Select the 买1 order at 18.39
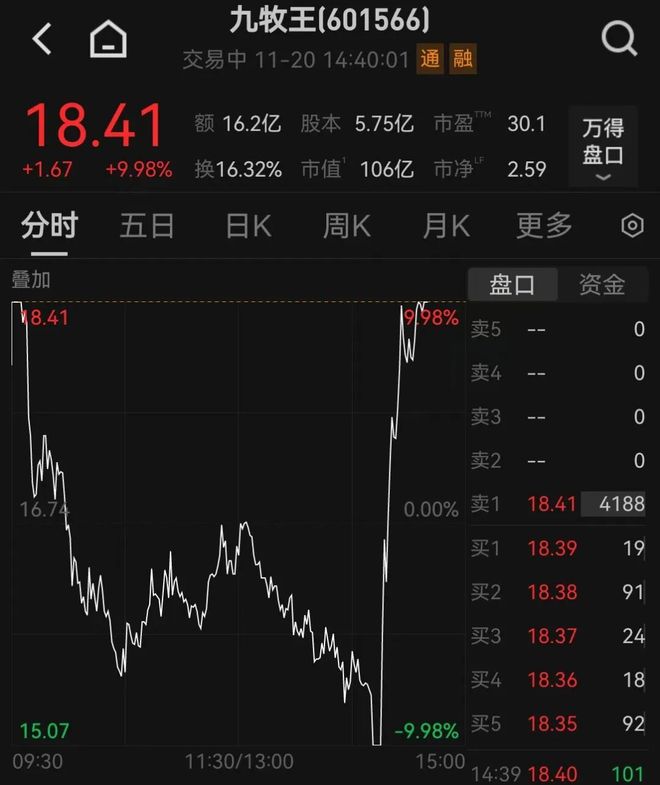Screen dimensions: 660x785 [558, 548]
